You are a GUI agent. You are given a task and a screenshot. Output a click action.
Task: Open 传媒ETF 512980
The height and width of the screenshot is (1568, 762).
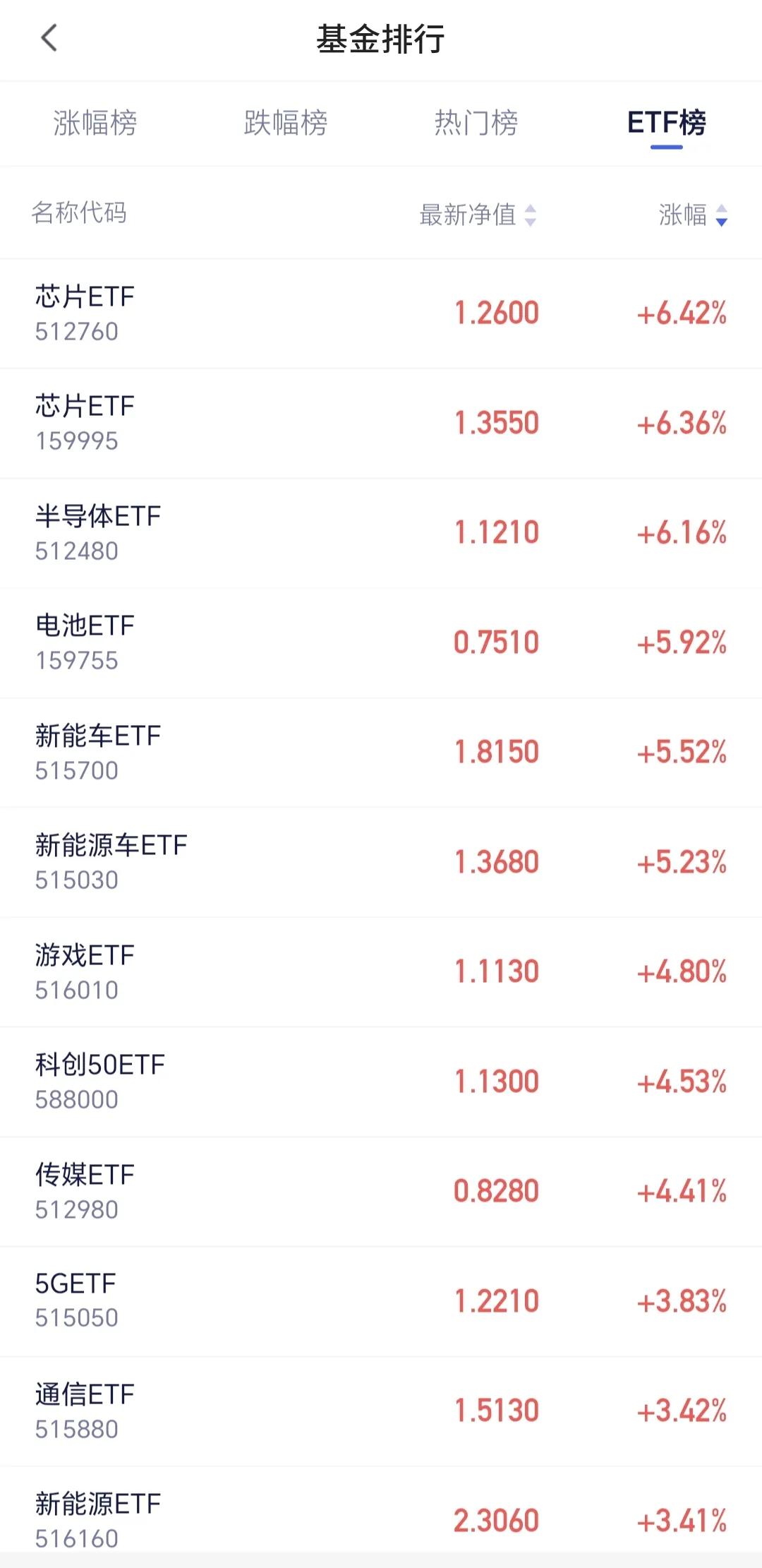click(381, 1192)
